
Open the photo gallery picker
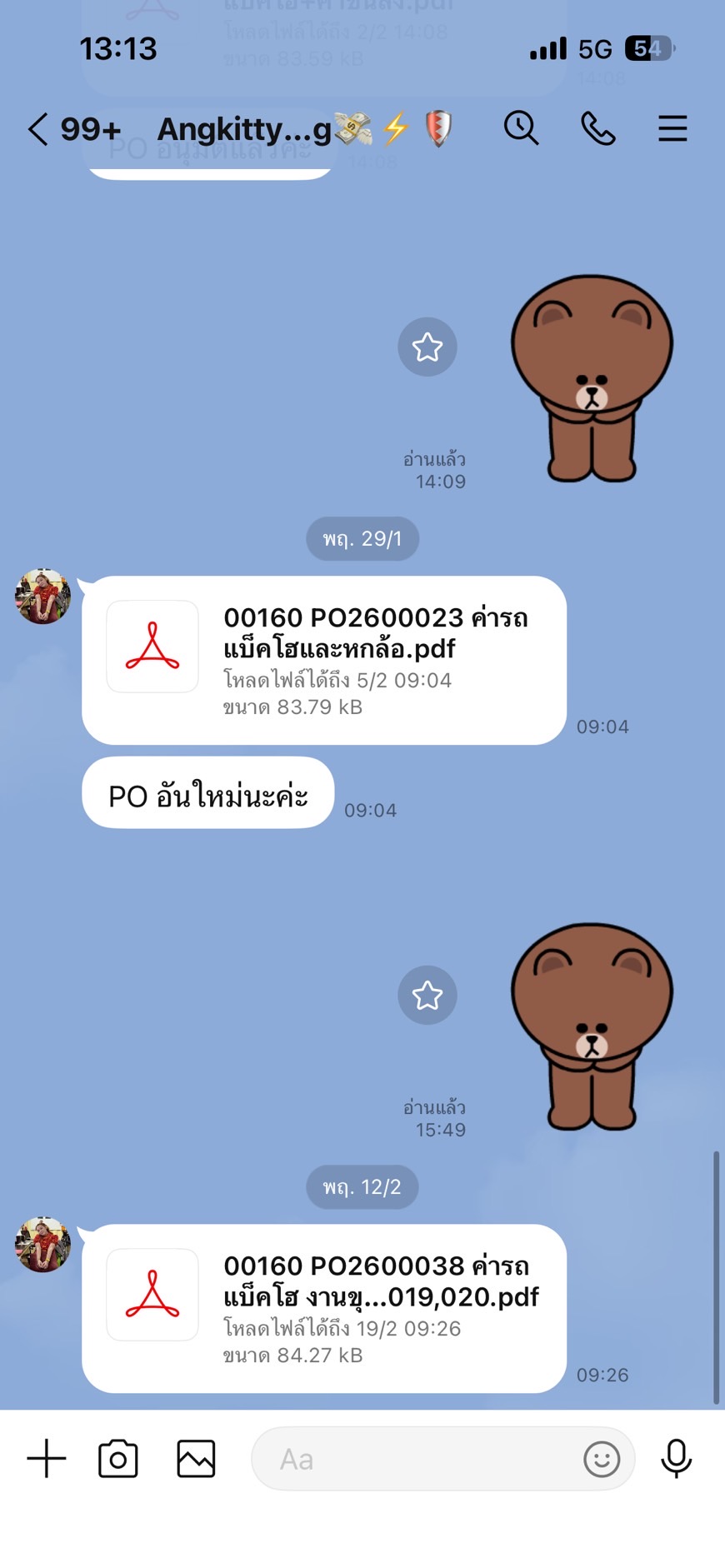[196, 1459]
